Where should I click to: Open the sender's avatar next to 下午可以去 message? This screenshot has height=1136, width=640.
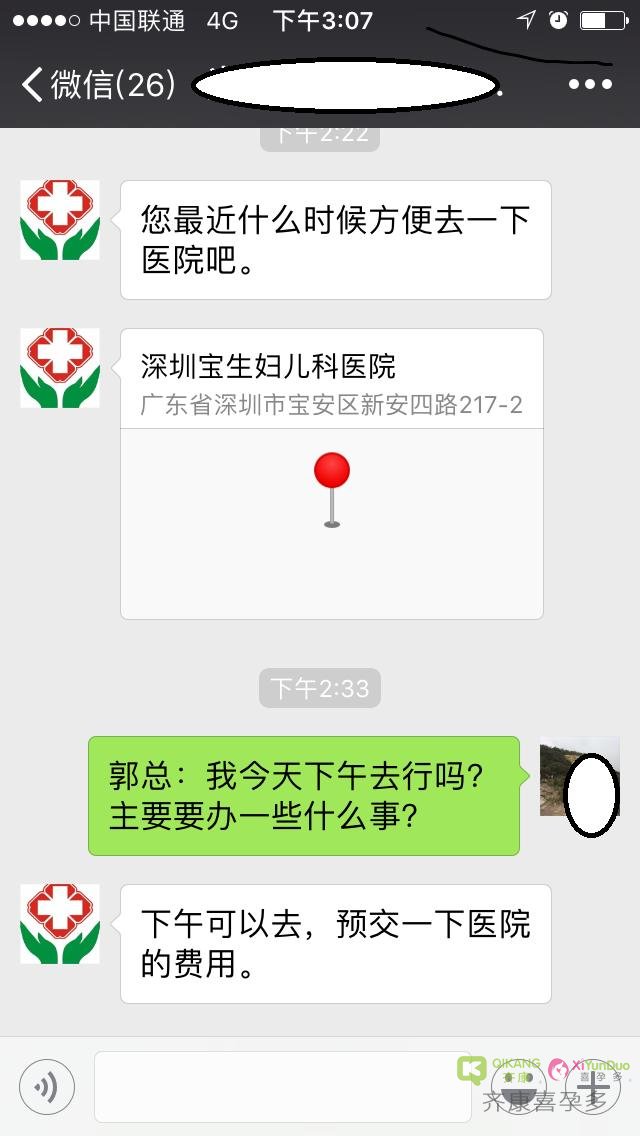pos(60,924)
